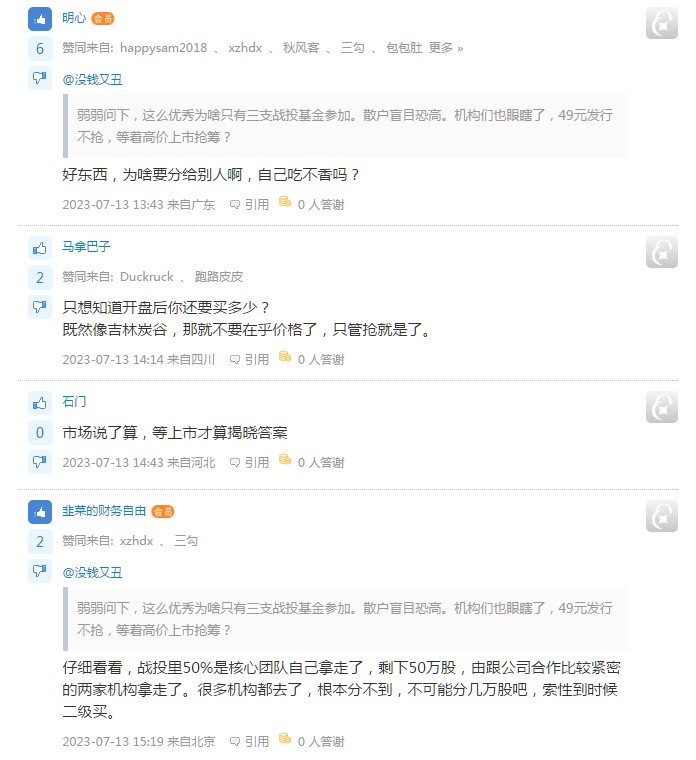Quote the 14:14 comment from 四川

tap(250, 360)
